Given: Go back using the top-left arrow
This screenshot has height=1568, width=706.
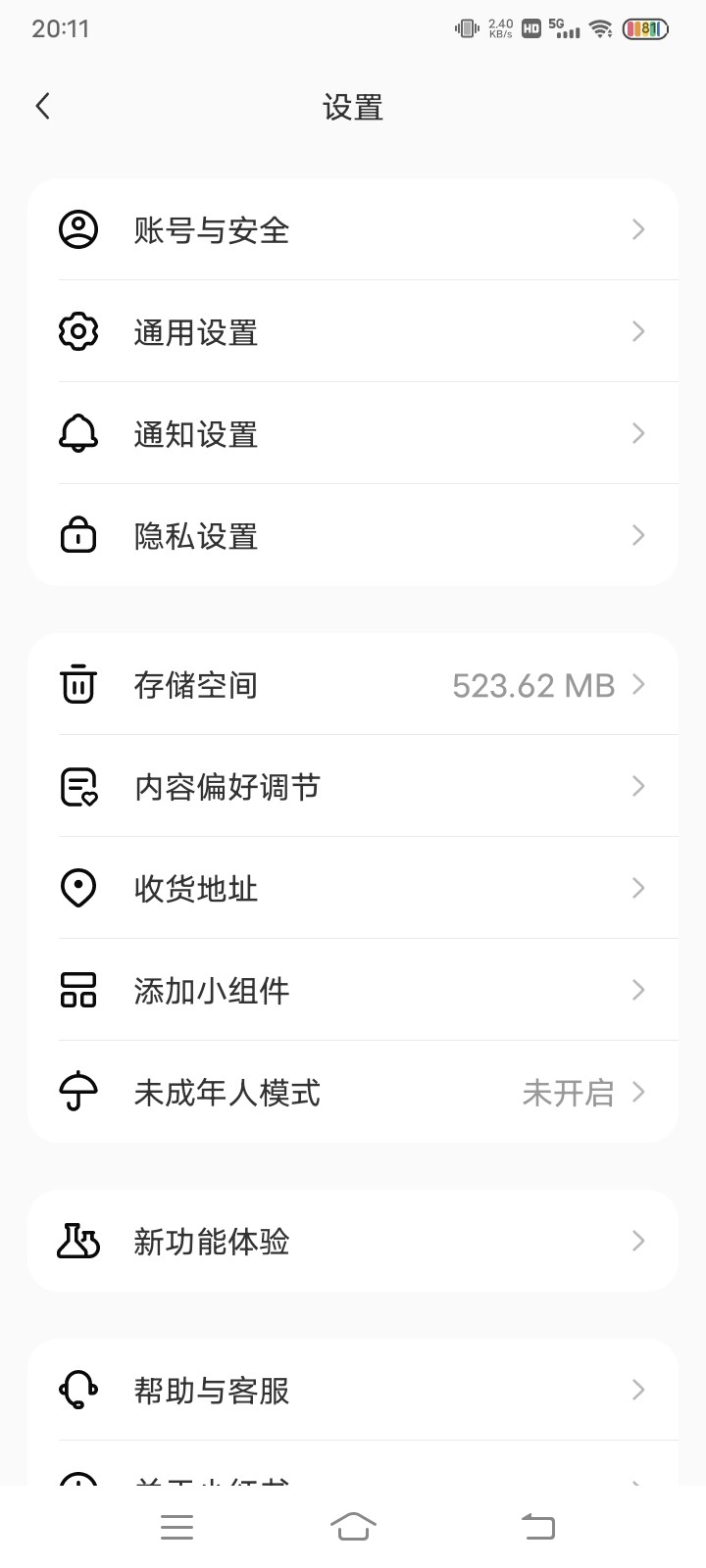Looking at the screenshot, I should 43,106.
